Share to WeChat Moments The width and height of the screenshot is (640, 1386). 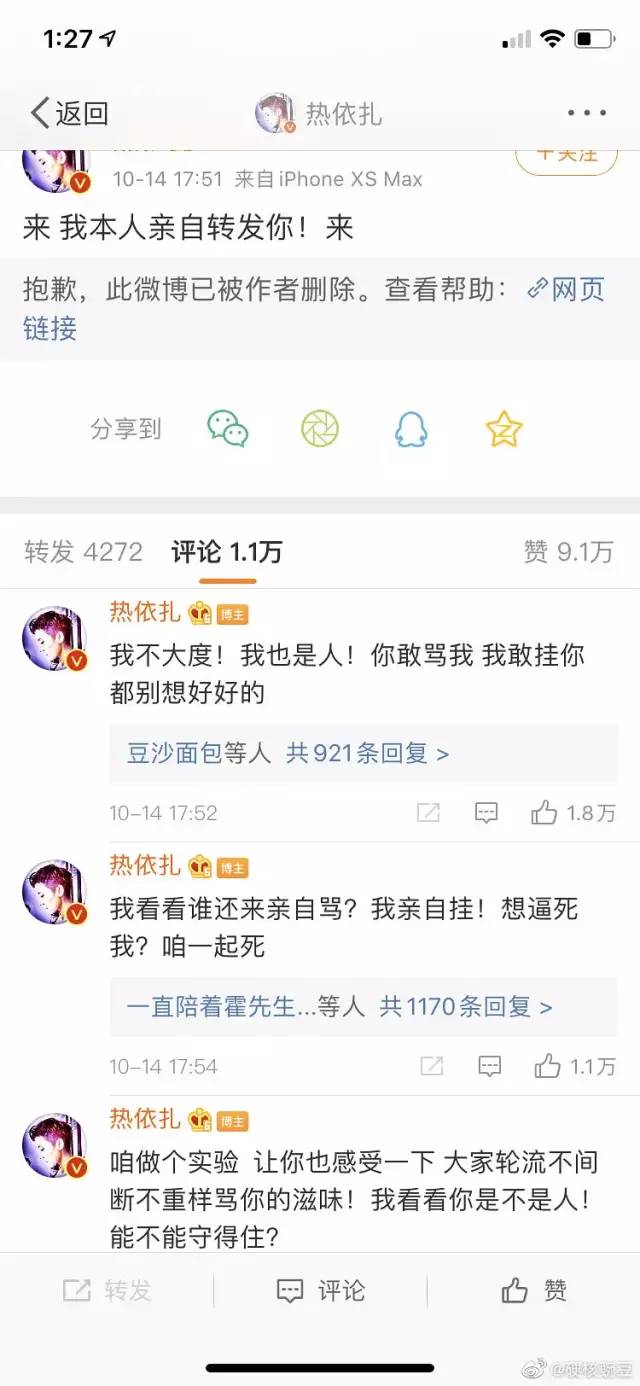coord(320,429)
